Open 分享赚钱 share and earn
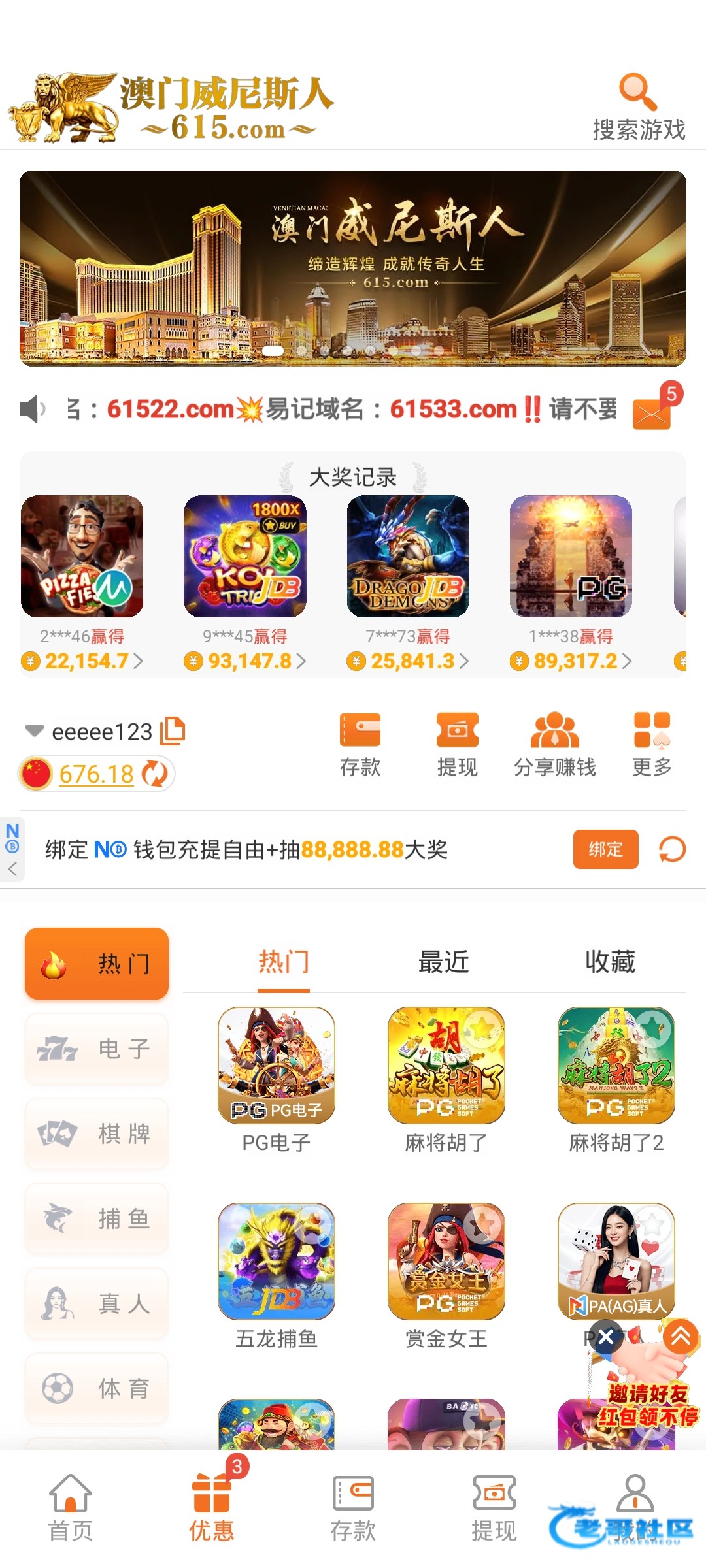 [x=554, y=744]
